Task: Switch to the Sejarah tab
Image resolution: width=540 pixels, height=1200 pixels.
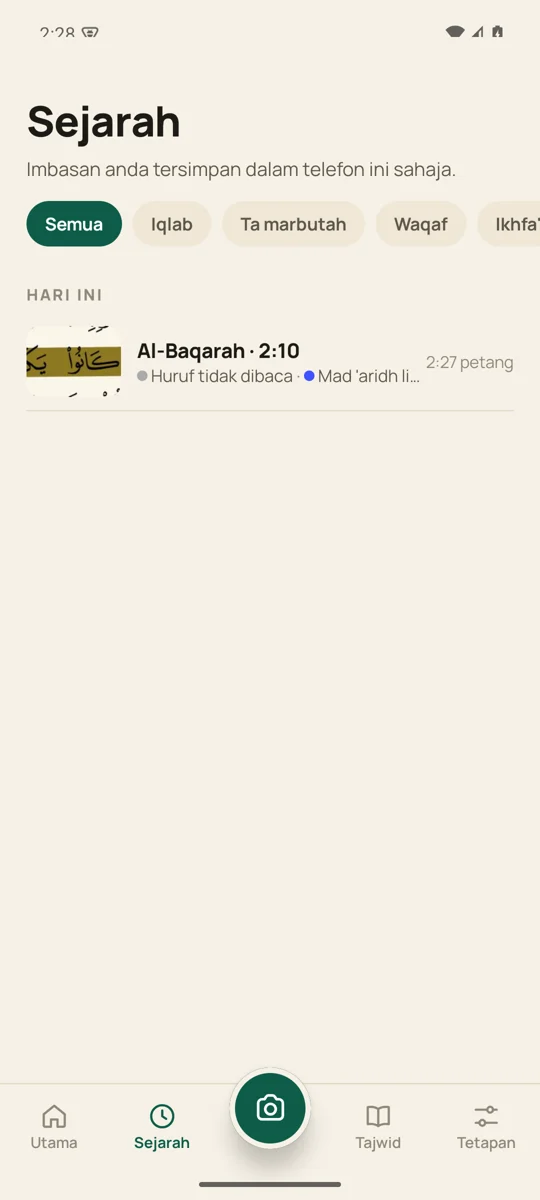Action: pos(162,1127)
